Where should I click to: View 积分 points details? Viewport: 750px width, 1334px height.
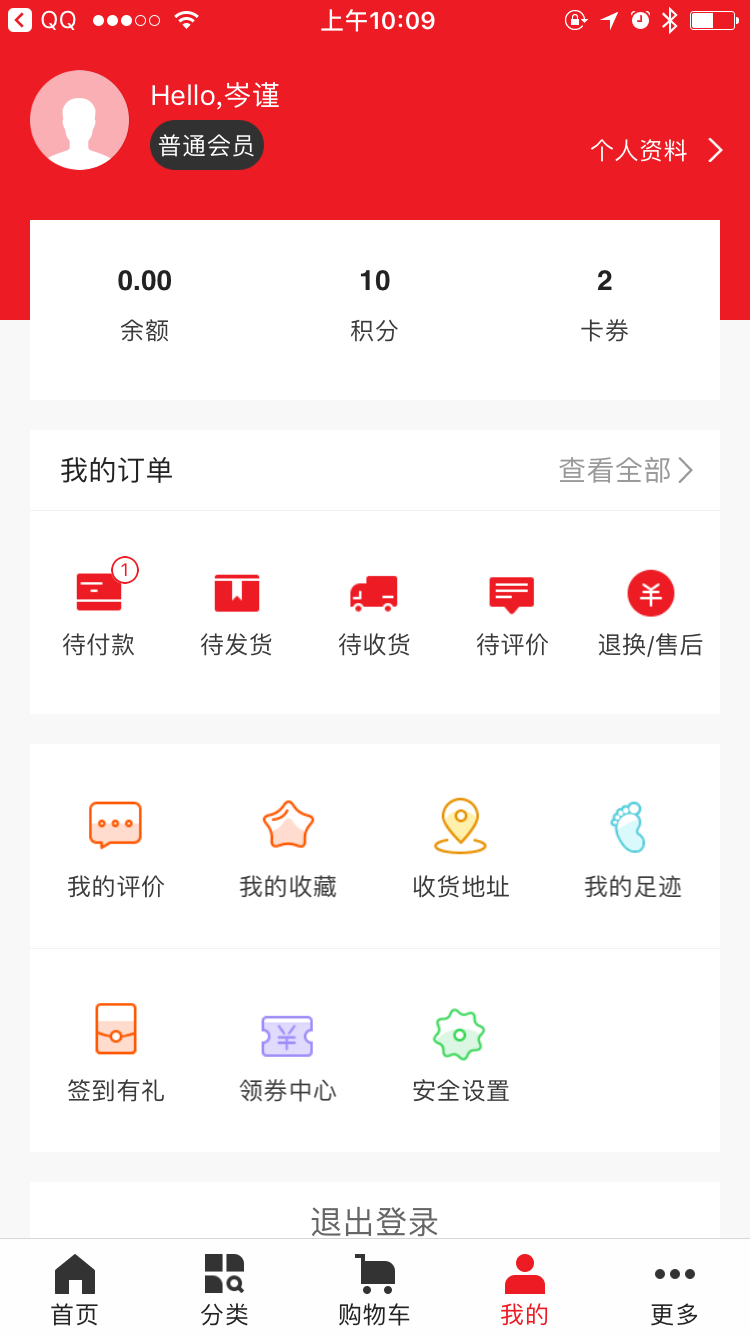point(375,305)
